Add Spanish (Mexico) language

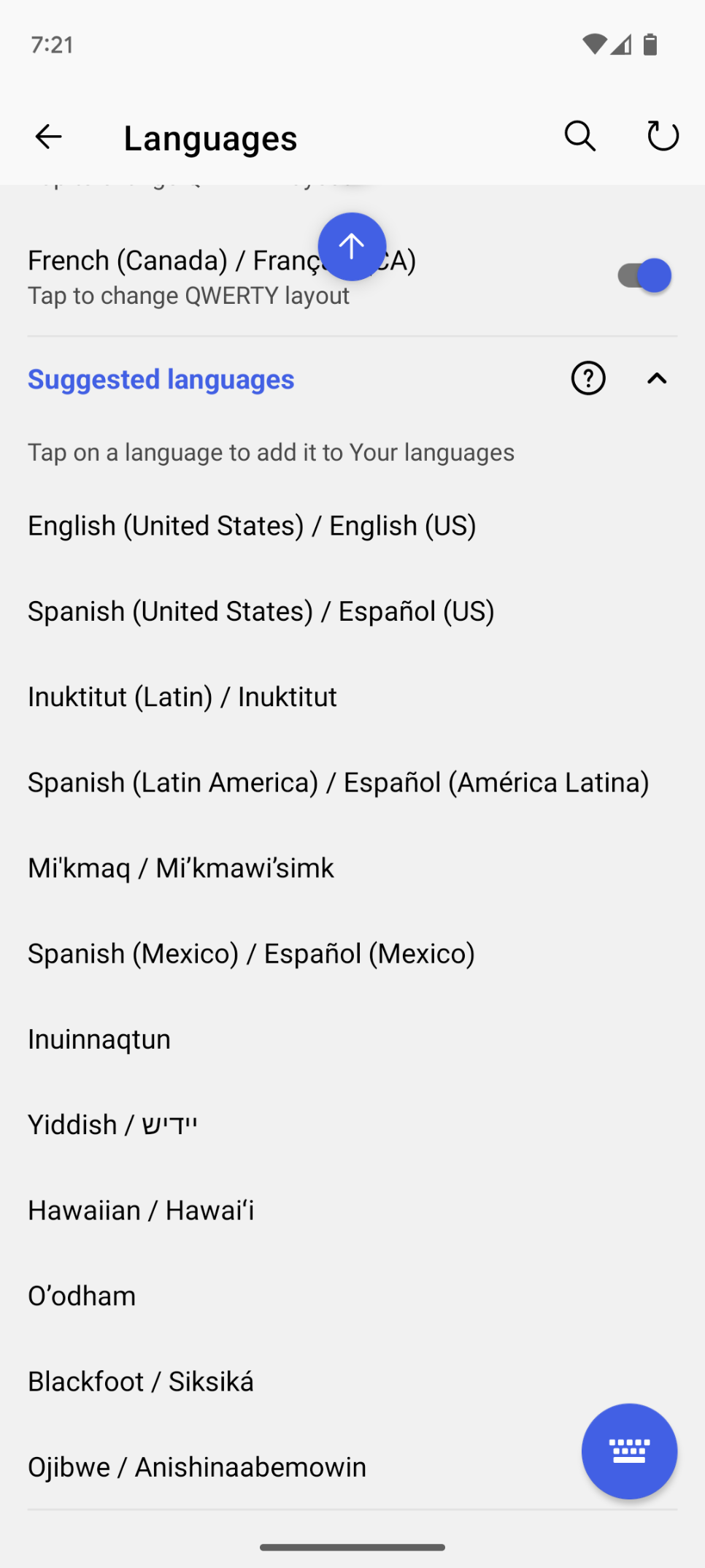tap(352, 953)
